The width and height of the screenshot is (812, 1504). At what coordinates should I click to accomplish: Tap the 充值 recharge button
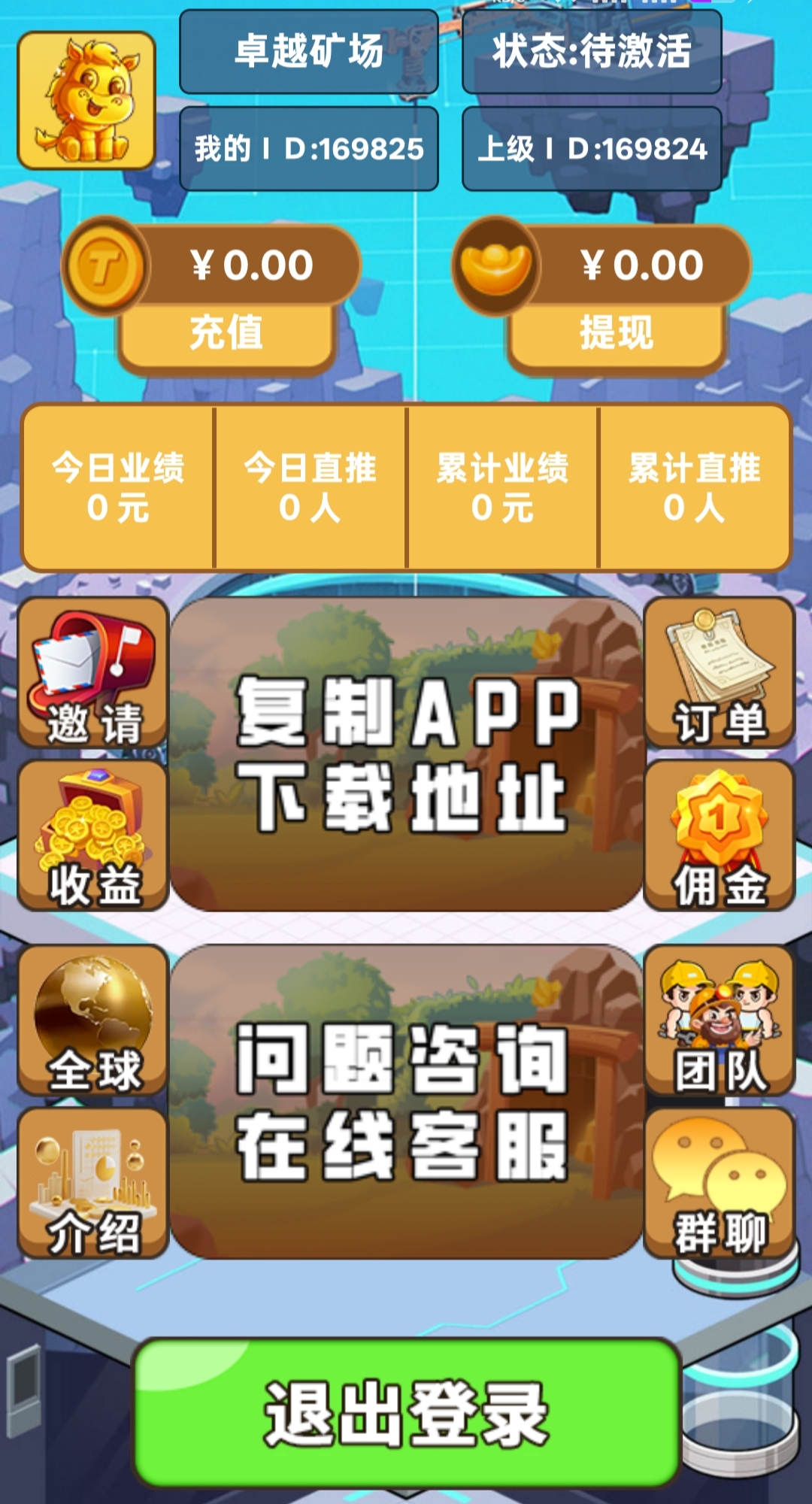[226, 332]
